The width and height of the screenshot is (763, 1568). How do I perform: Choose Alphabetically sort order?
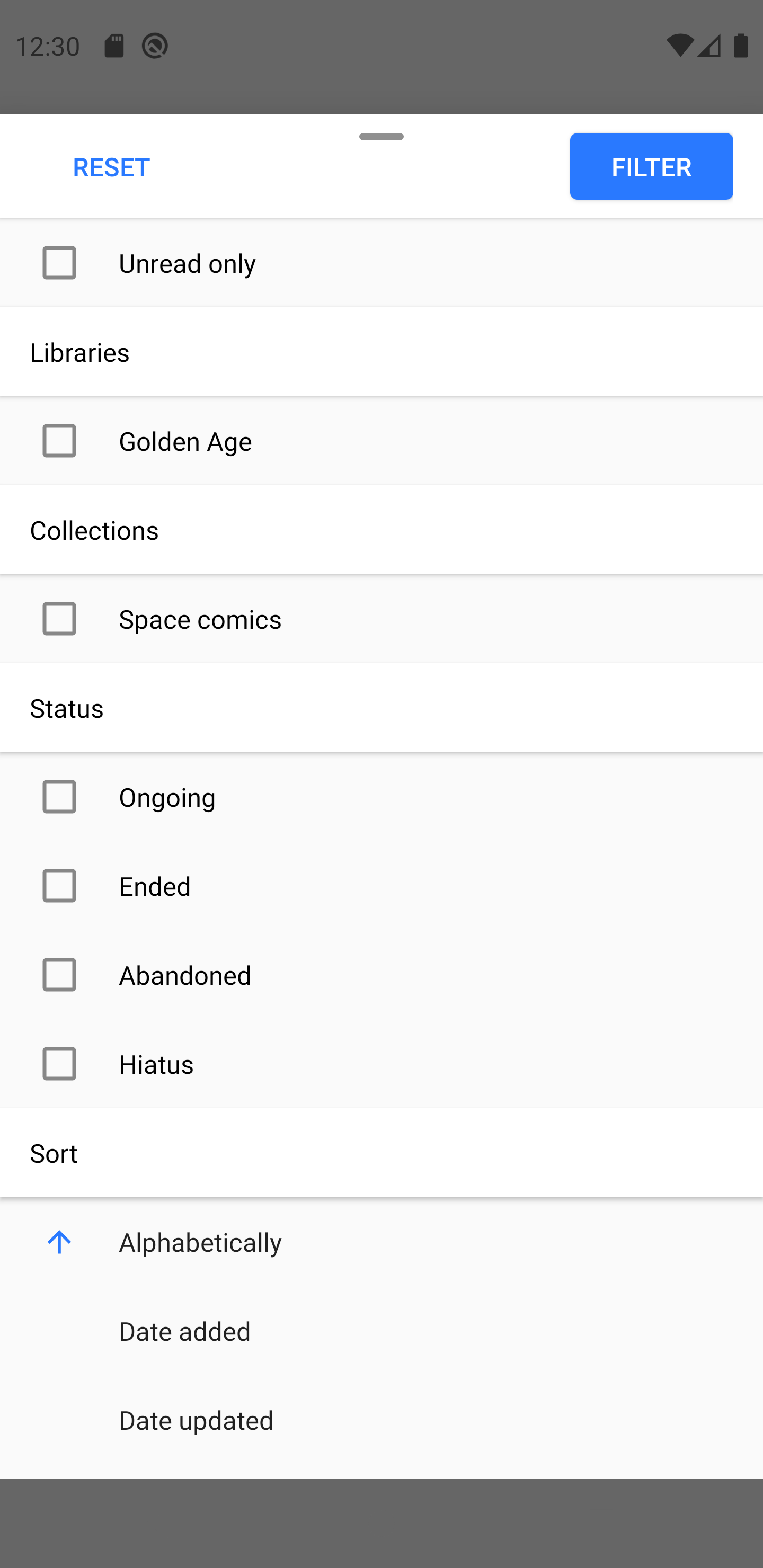200,1242
